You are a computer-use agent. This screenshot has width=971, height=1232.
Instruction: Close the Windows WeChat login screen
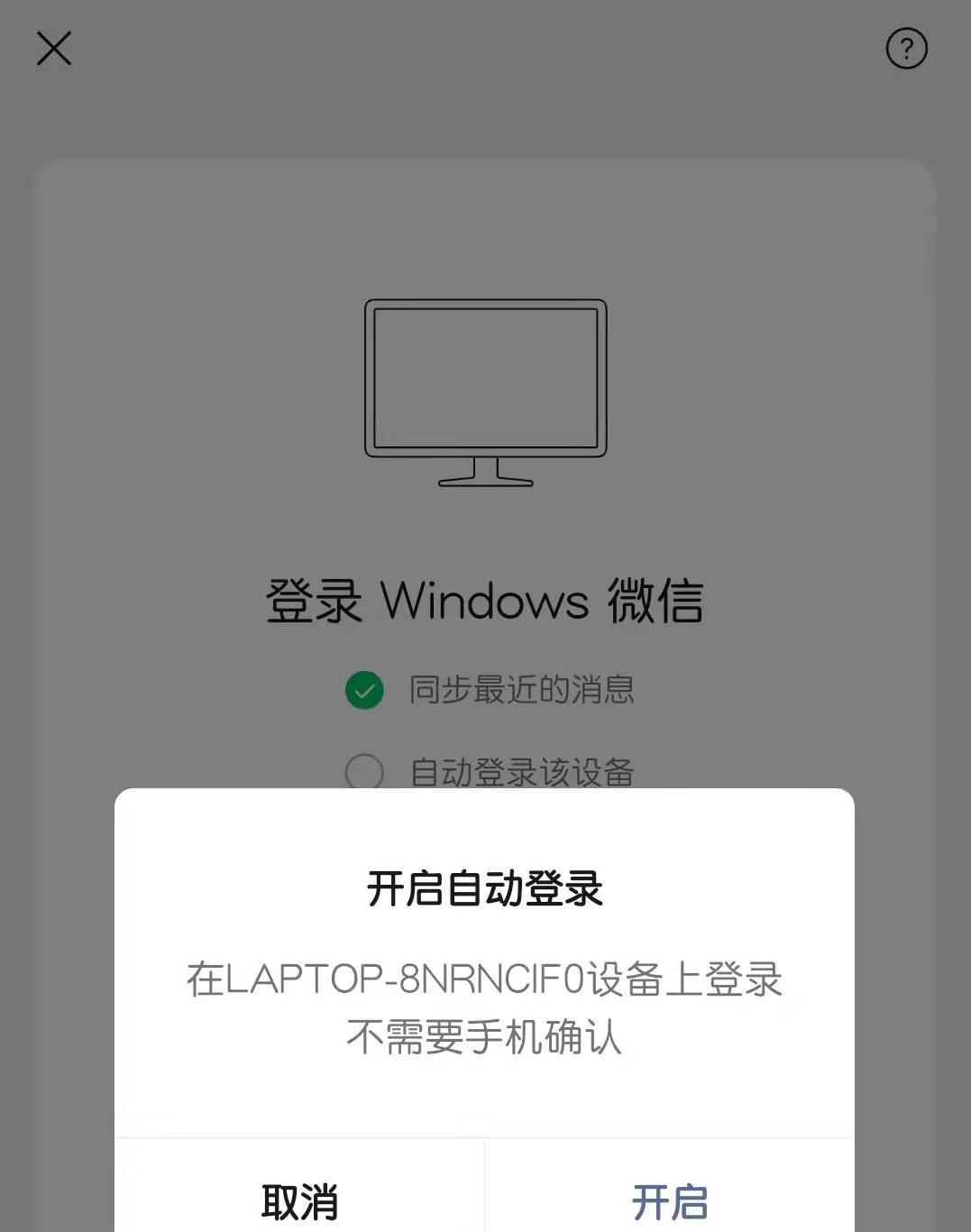point(54,49)
